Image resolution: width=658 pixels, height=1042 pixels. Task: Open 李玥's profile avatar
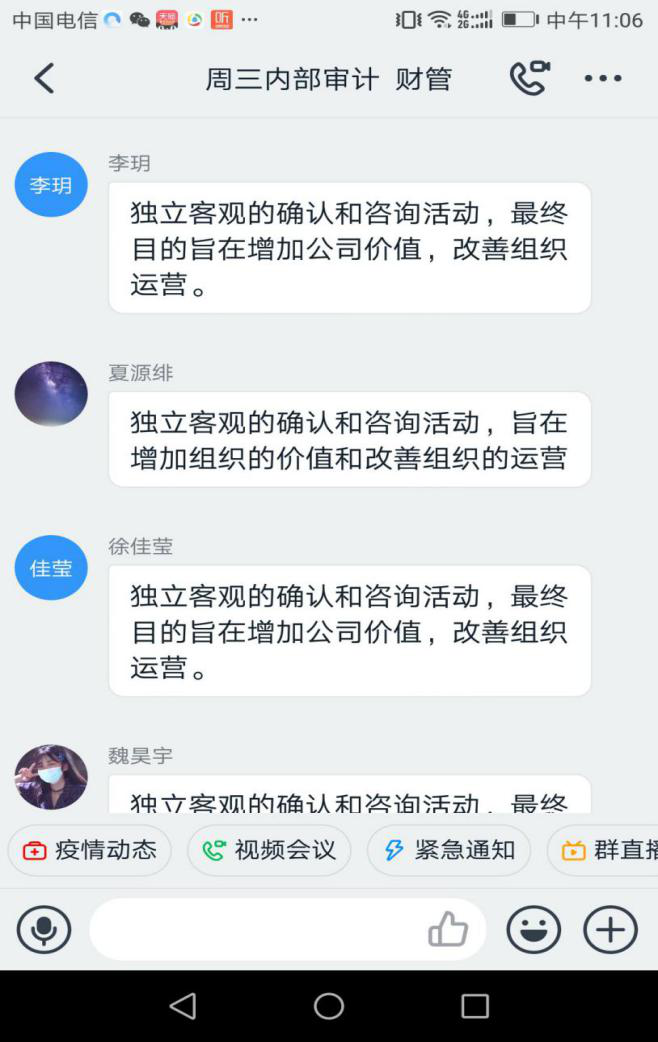51,185
